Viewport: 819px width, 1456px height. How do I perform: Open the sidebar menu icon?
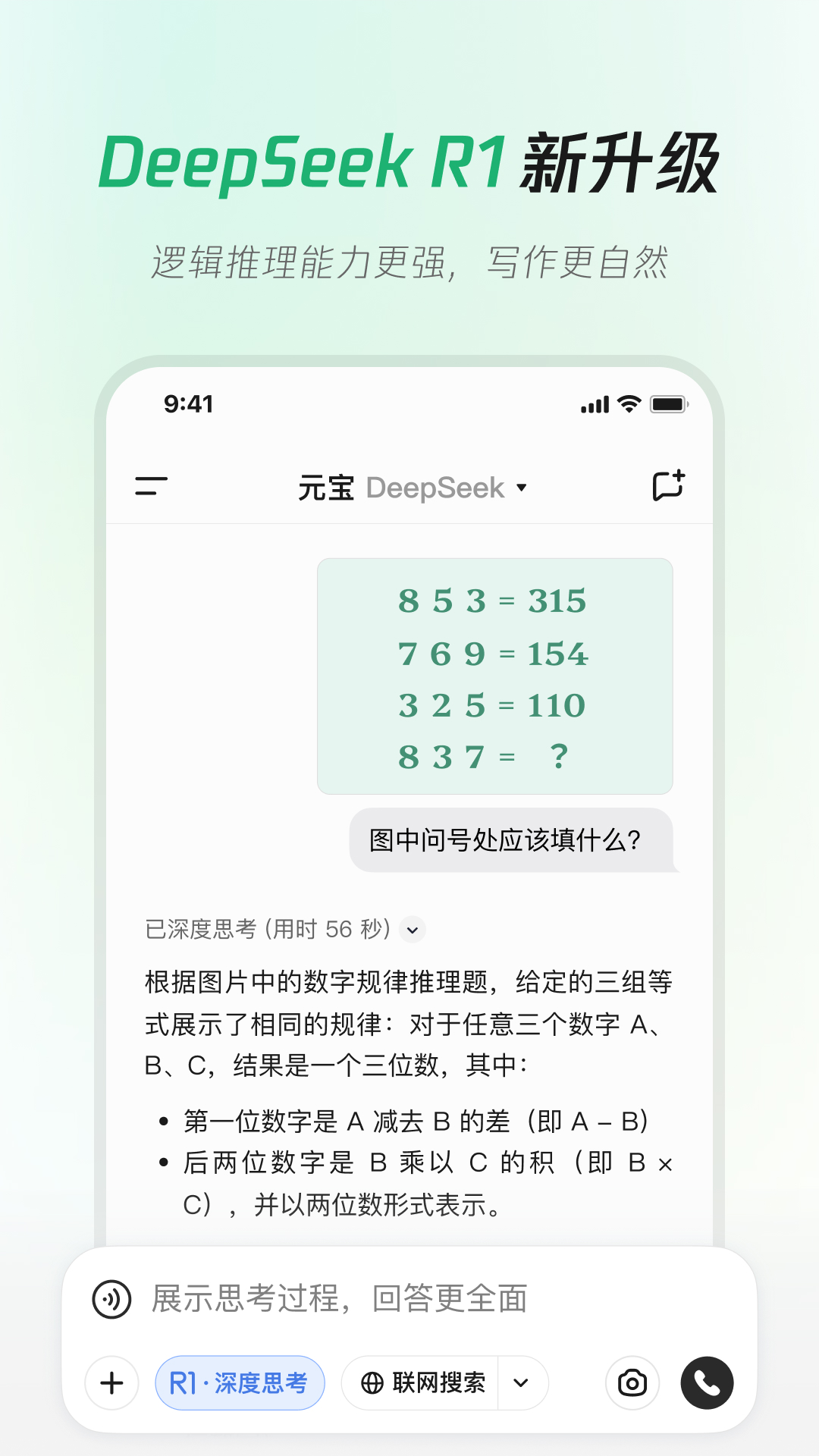[x=151, y=486]
